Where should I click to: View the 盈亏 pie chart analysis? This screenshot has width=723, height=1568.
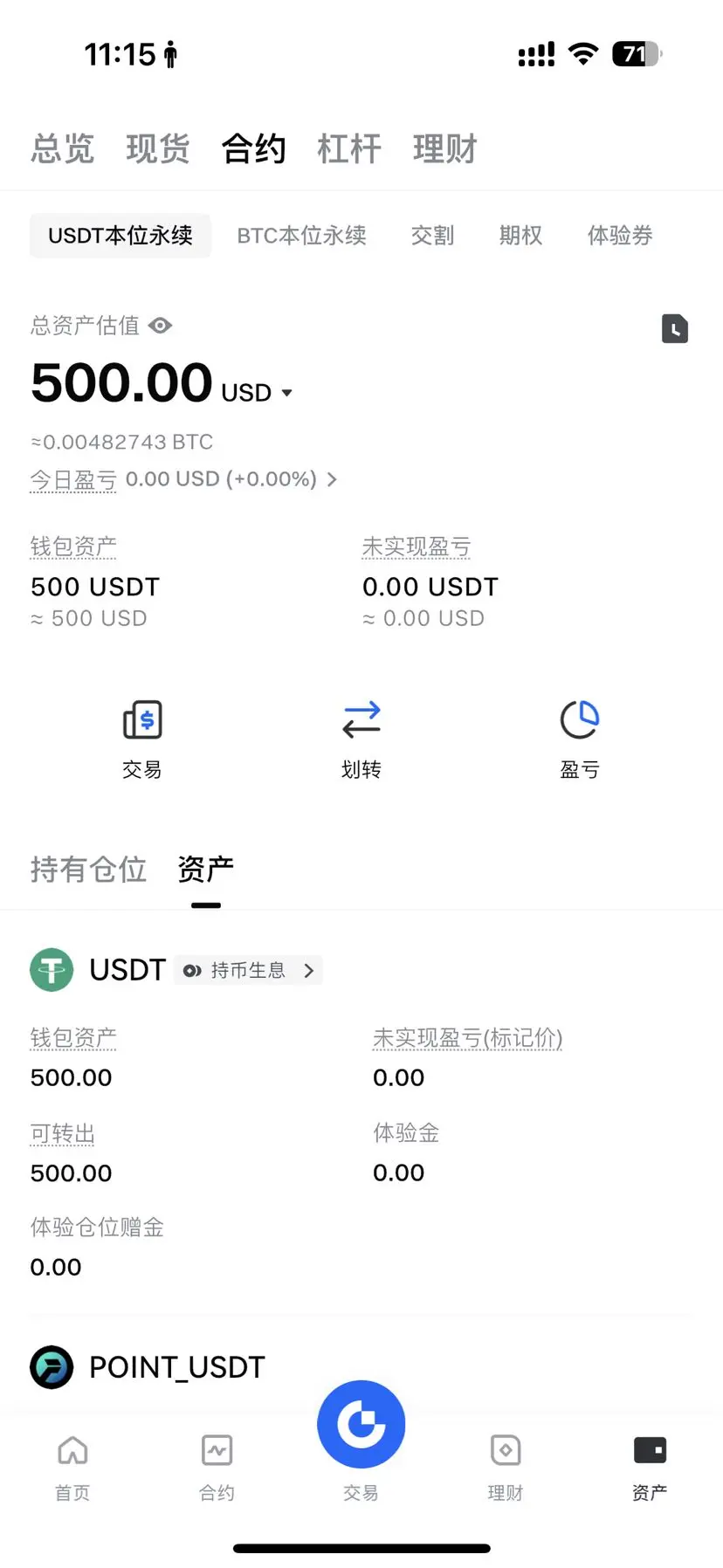(x=580, y=738)
